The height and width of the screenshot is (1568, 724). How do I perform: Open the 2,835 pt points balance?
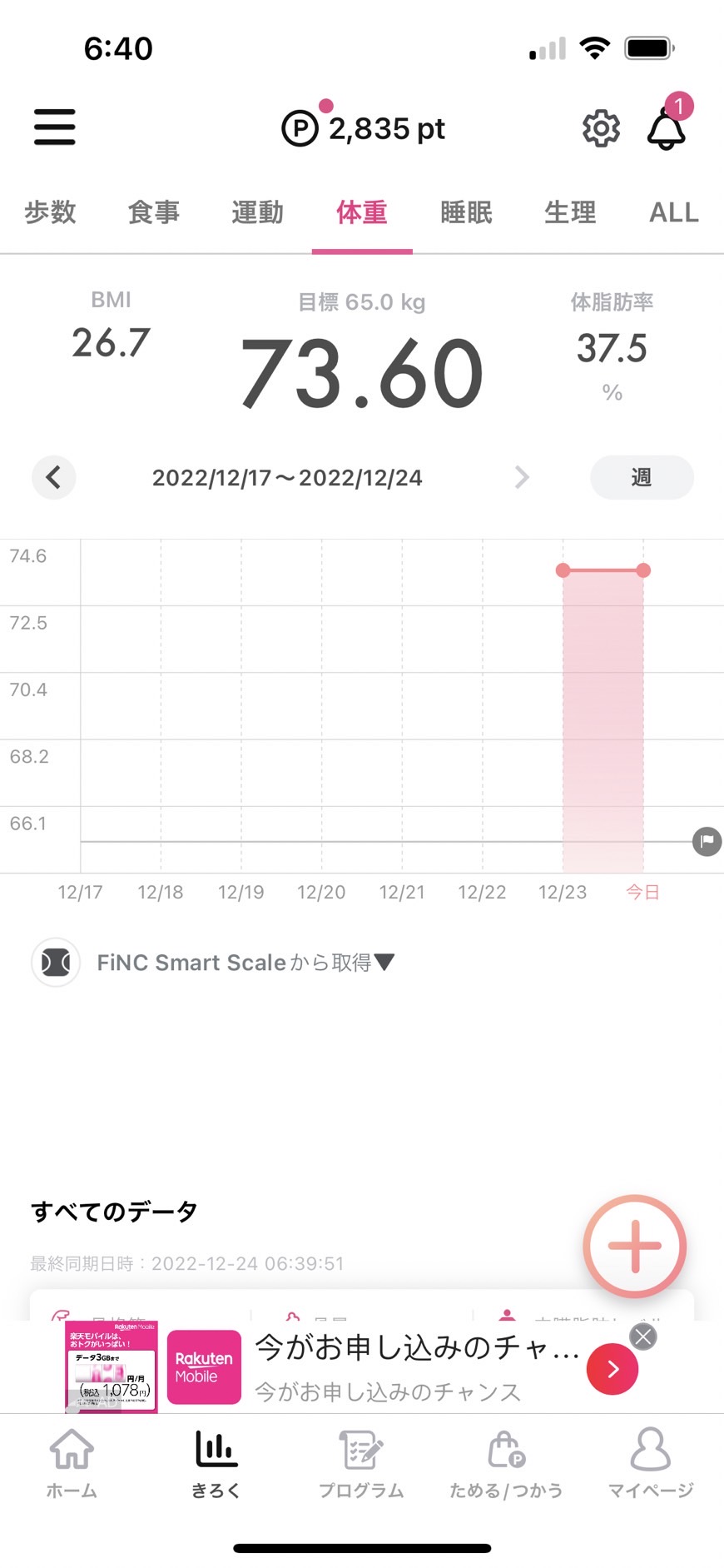364,128
